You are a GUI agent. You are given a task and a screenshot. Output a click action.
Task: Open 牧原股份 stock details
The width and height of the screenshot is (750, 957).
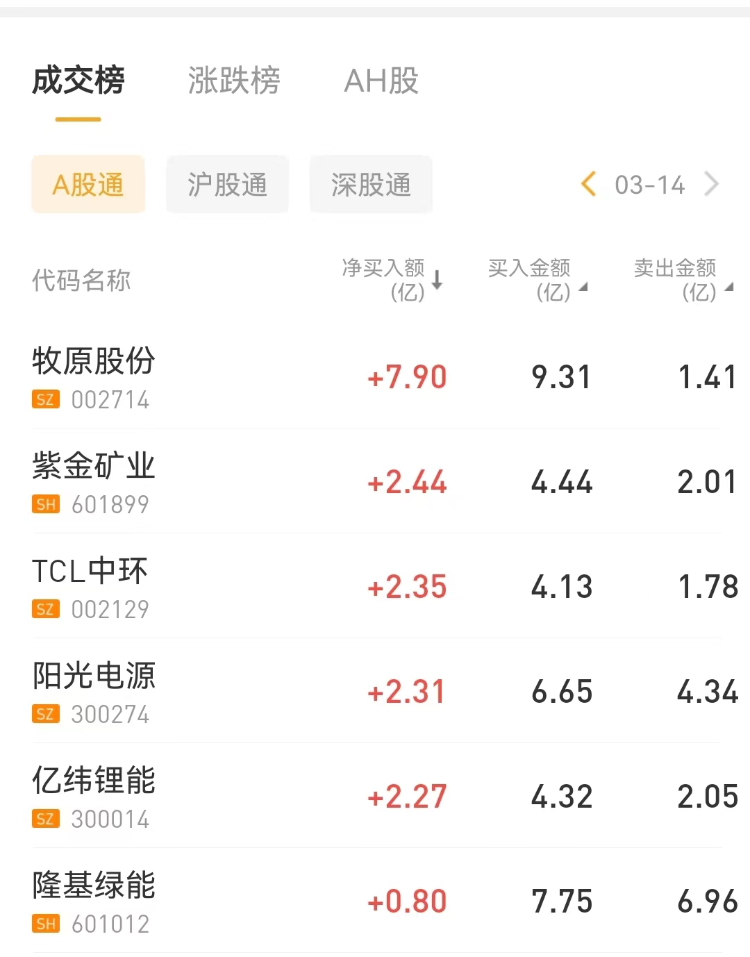click(x=94, y=377)
